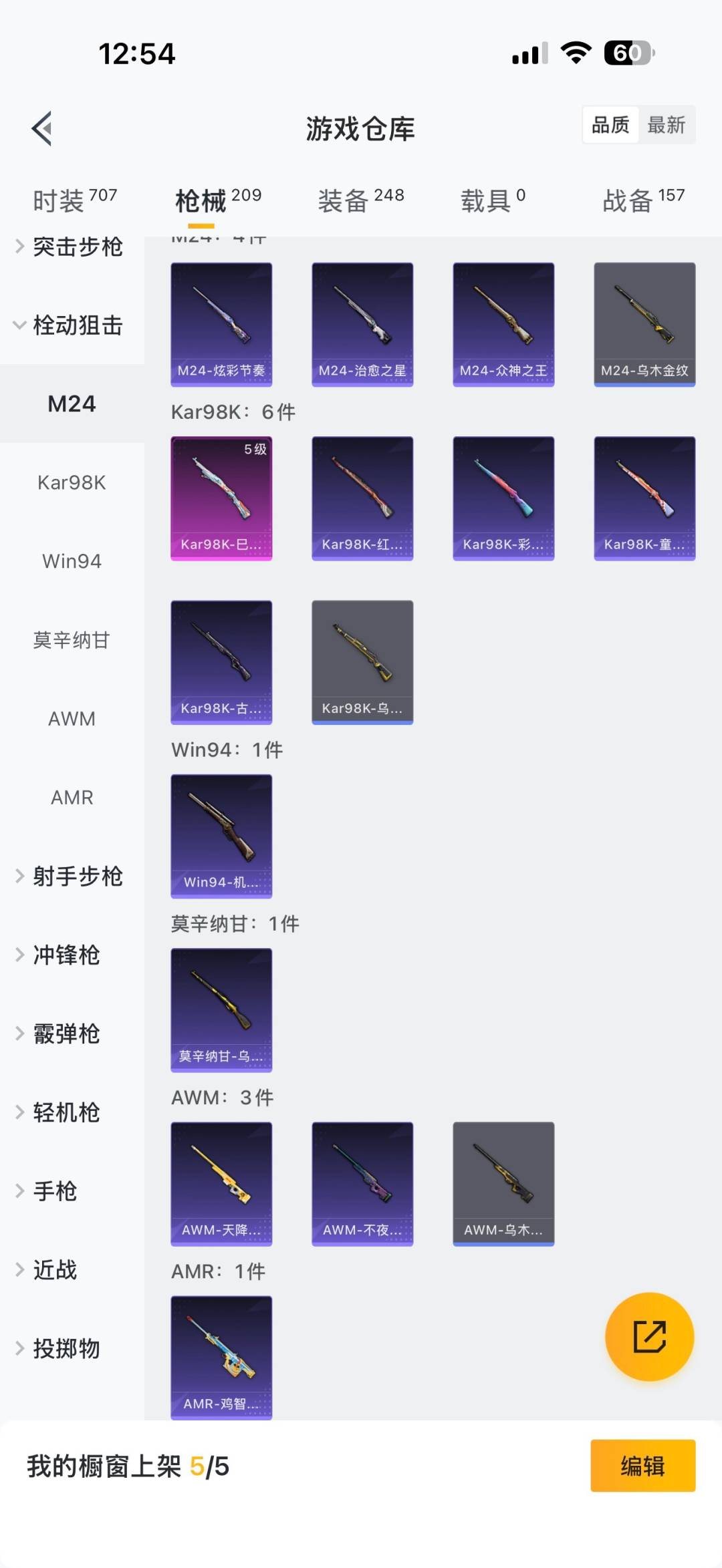Switch to the 时装 tab
The height and width of the screenshot is (1568, 722).
click(74, 200)
